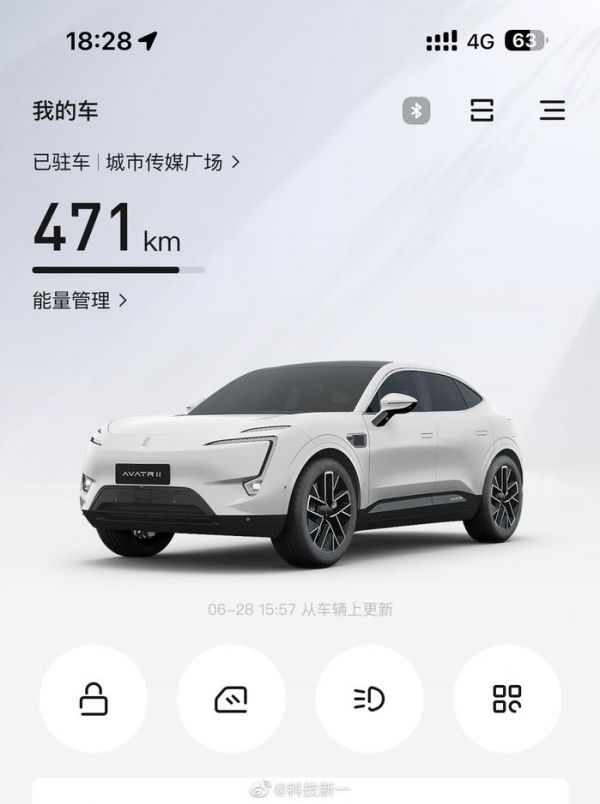
Task: Open more vehicle functions grid
Action: click(x=507, y=699)
